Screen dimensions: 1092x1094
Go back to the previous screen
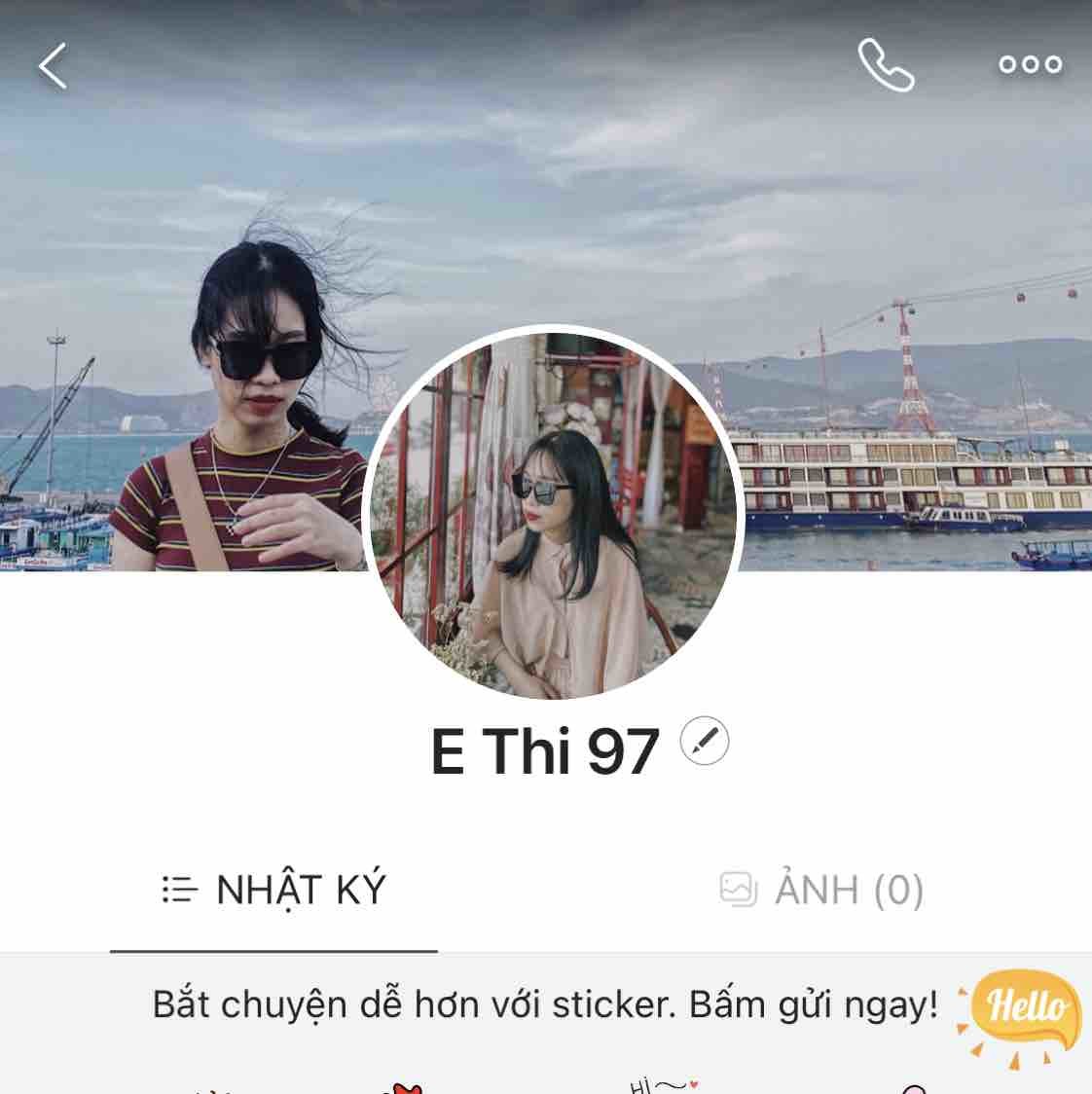[54, 66]
